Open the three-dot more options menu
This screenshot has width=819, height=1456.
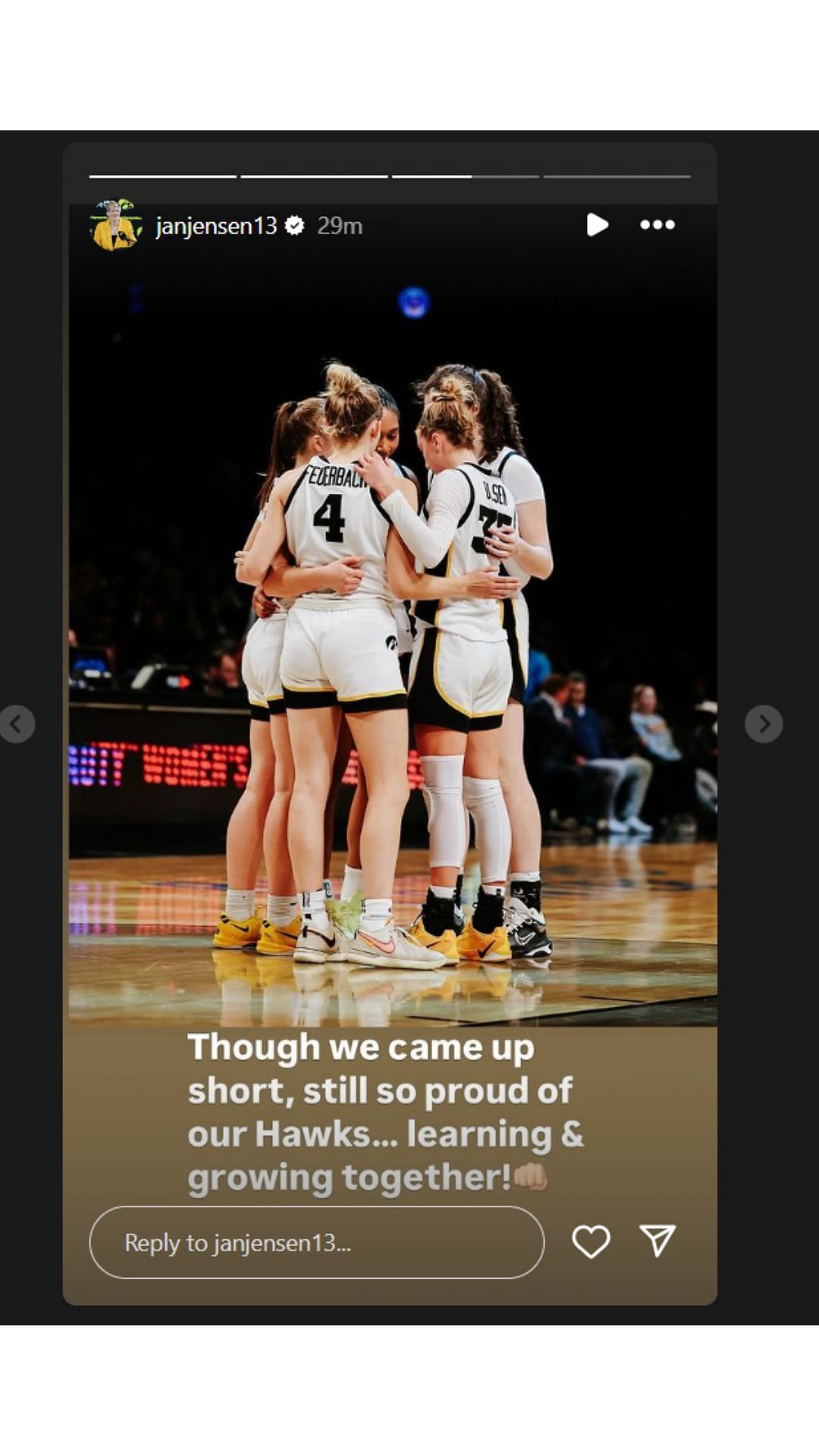tap(657, 224)
